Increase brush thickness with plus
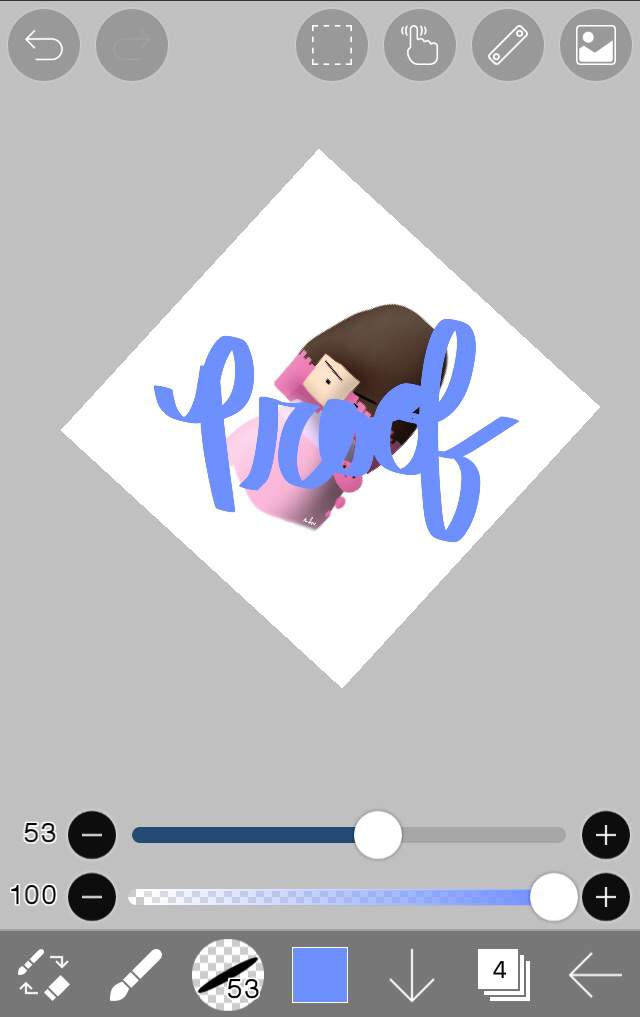The height and width of the screenshot is (1017, 640). click(605, 835)
